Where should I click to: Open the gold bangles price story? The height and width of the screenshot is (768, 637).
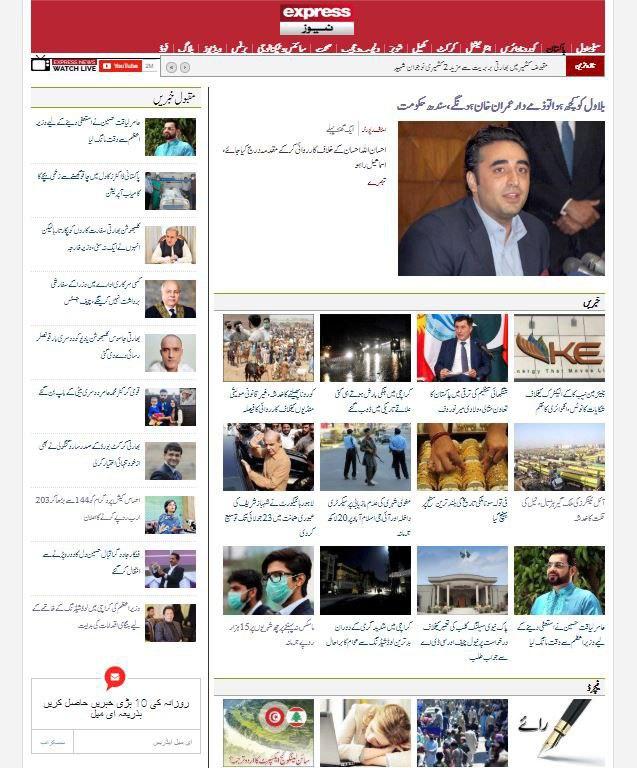coord(462,456)
